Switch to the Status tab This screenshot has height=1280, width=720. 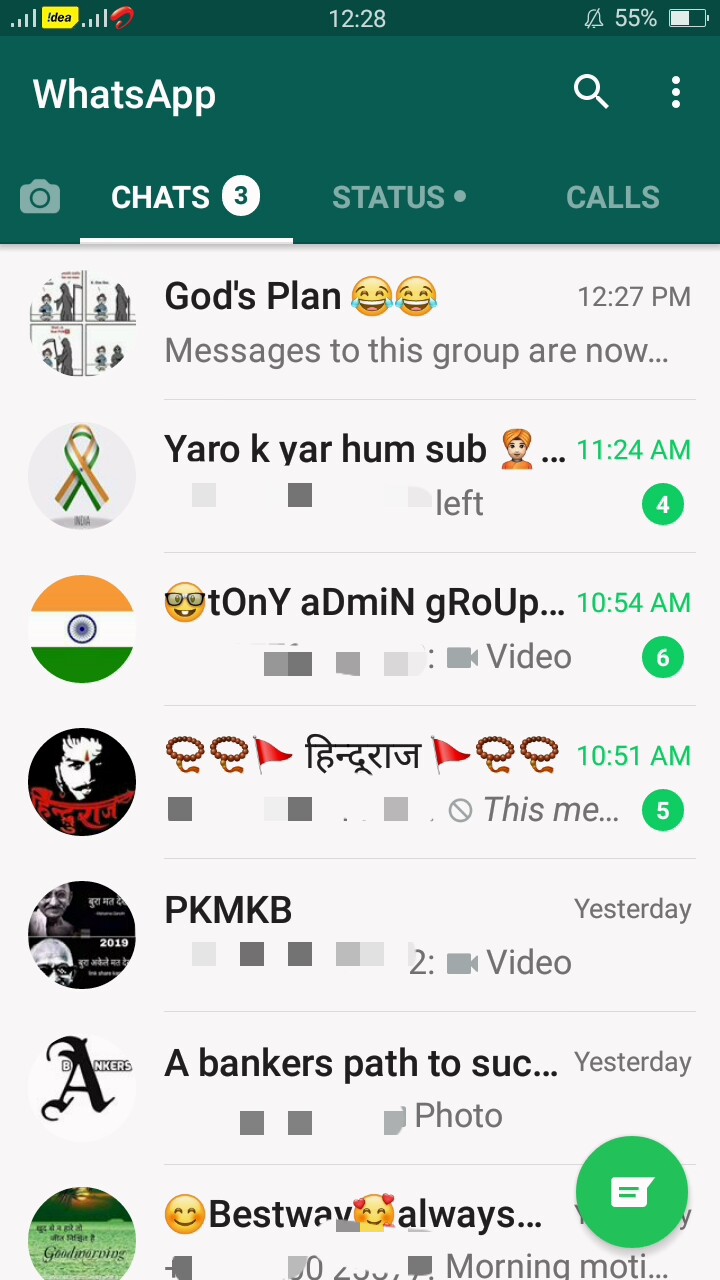pos(399,197)
